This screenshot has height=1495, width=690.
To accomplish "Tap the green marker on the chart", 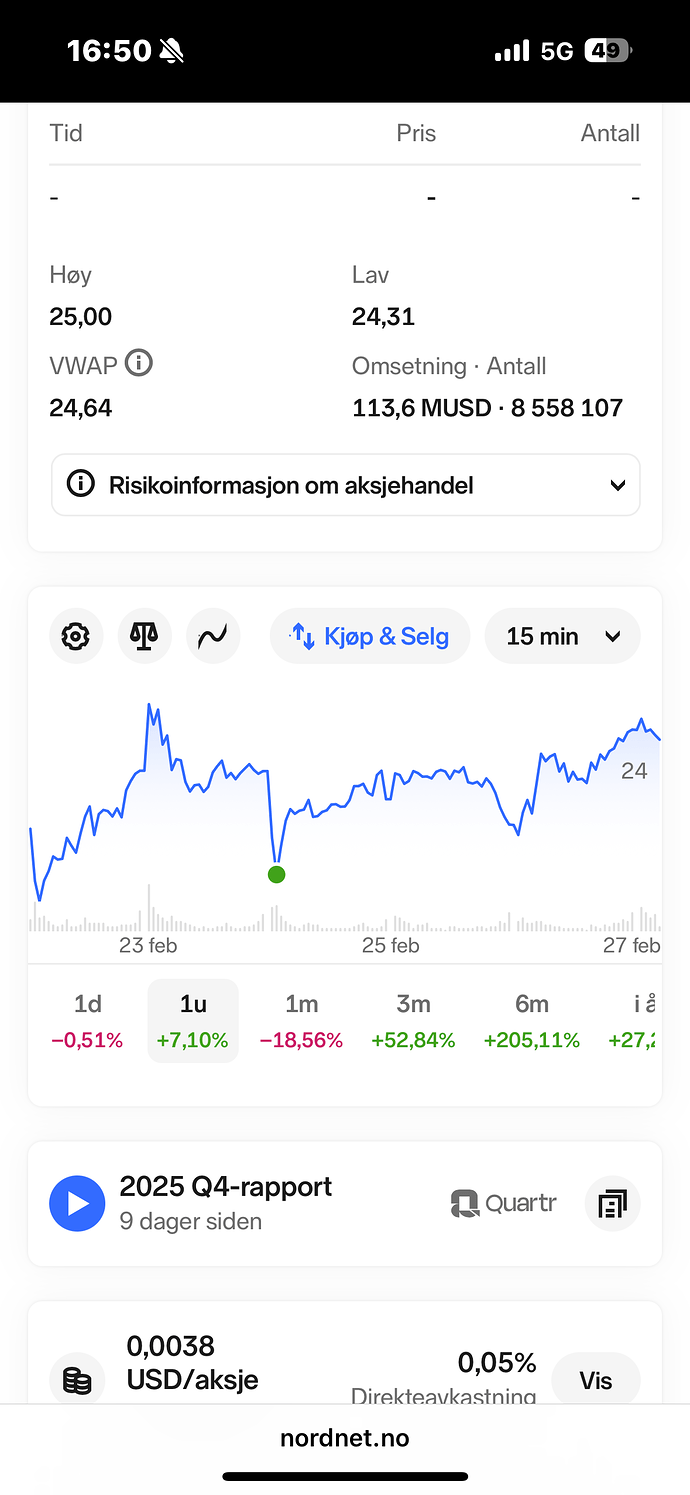I will [x=277, y=874].
